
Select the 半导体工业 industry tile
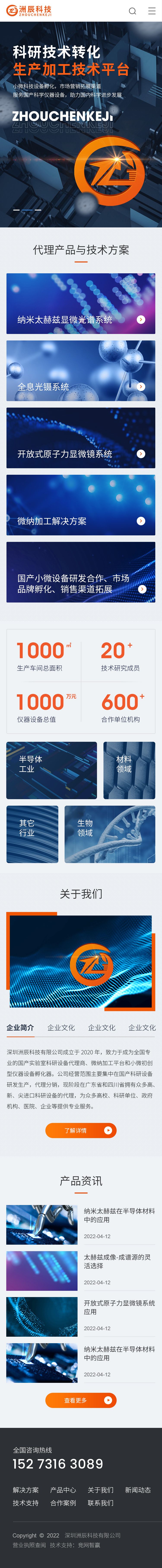[x=52, y=770]
